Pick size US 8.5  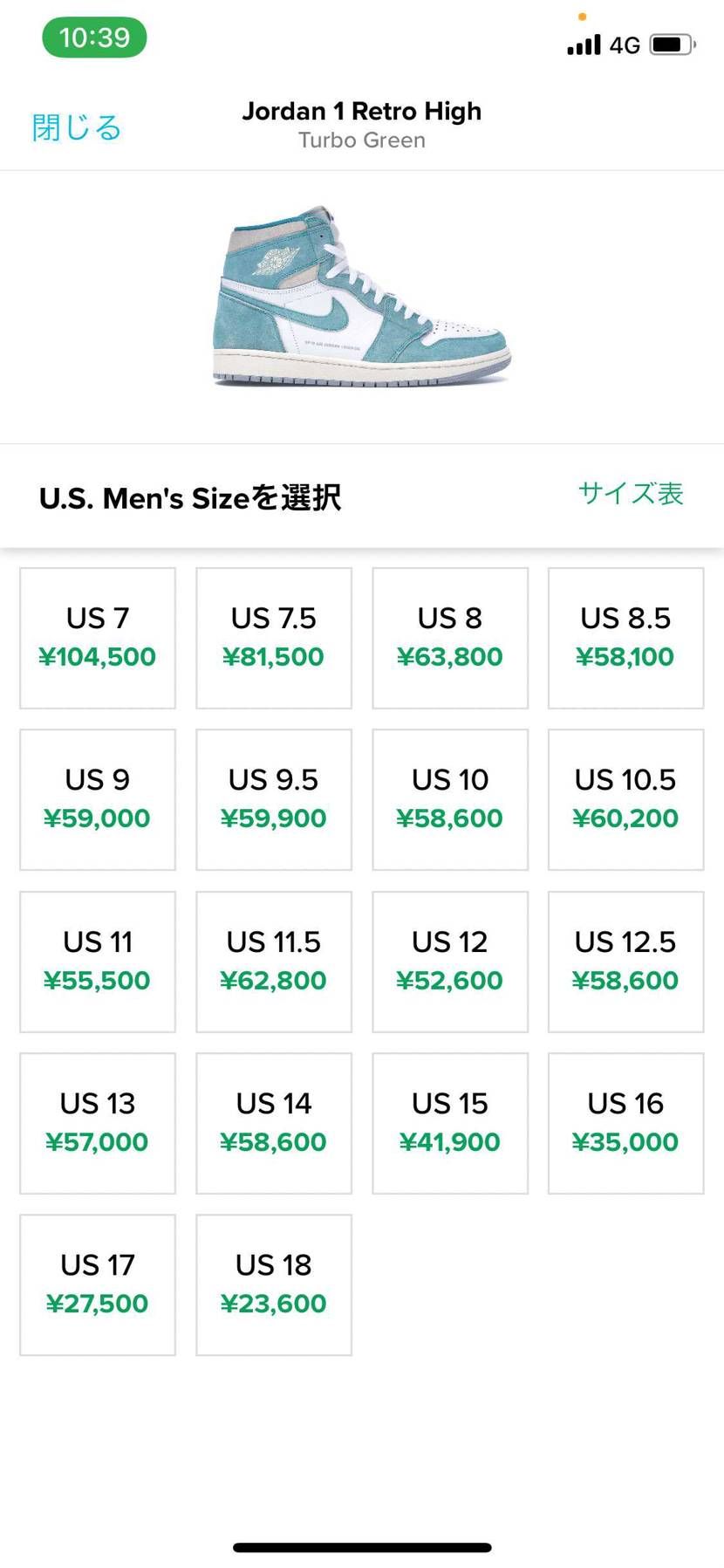625,637
